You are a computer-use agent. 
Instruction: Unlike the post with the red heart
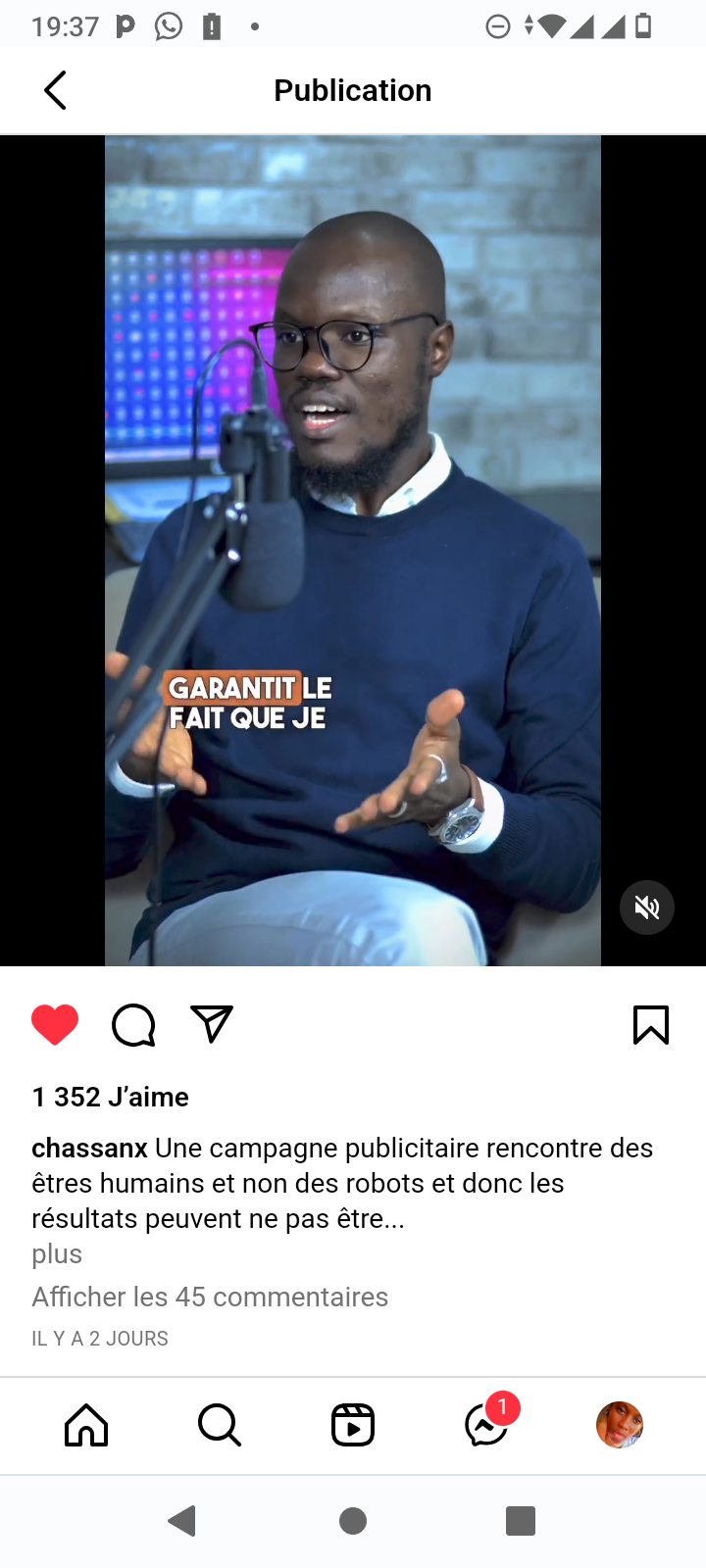tap(55, 1025)
